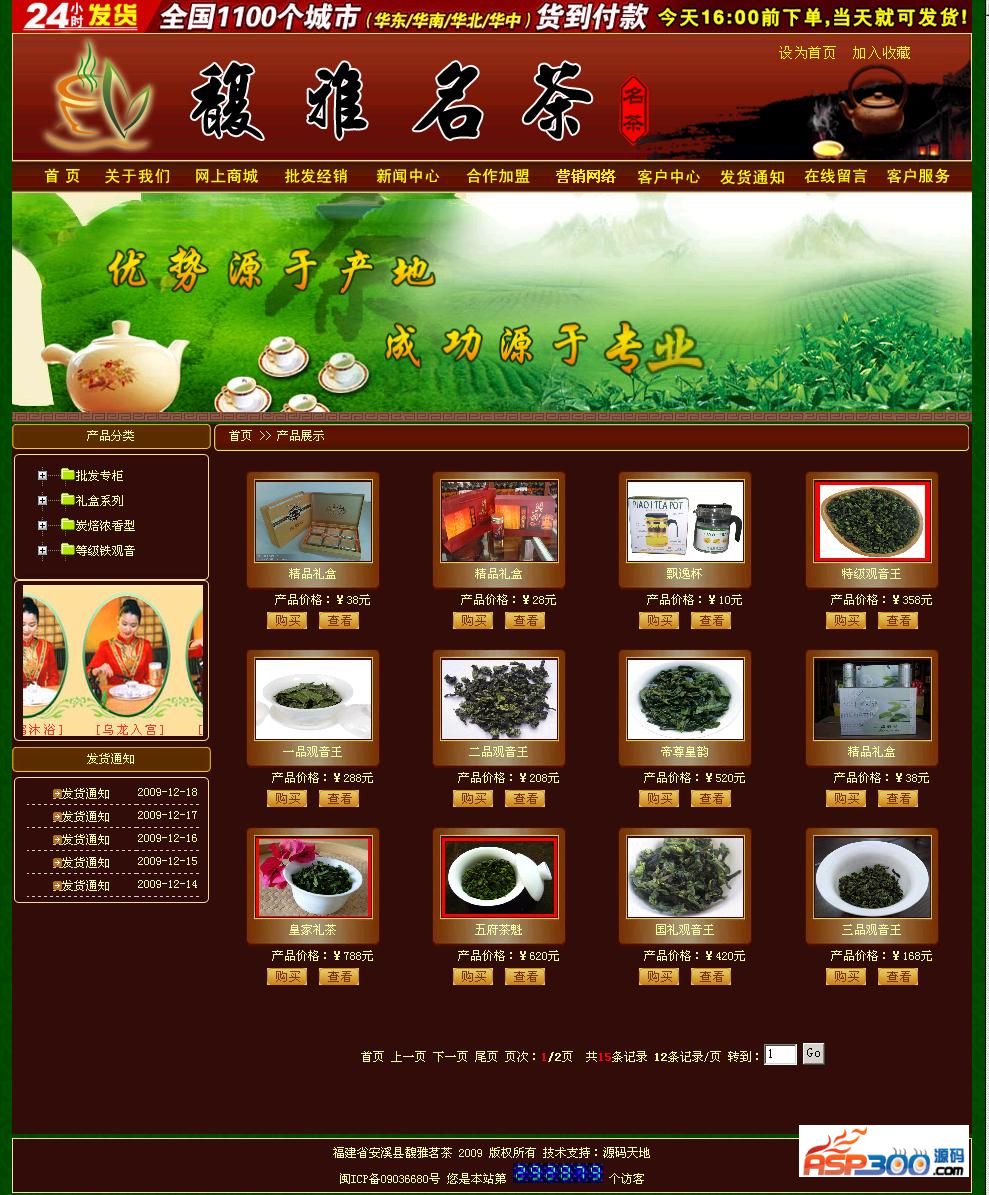Switch to the 在线留言 page
Viewport: 989px width, 1195px height.
[835, 176]
